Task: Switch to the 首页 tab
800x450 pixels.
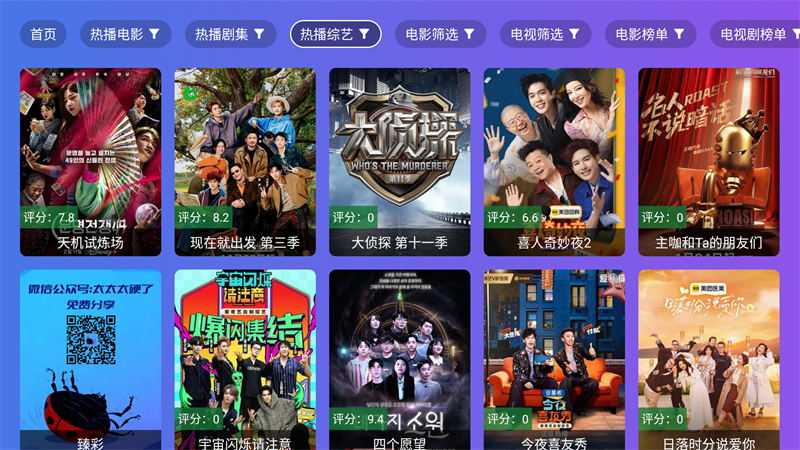Action: click(43, 34)
